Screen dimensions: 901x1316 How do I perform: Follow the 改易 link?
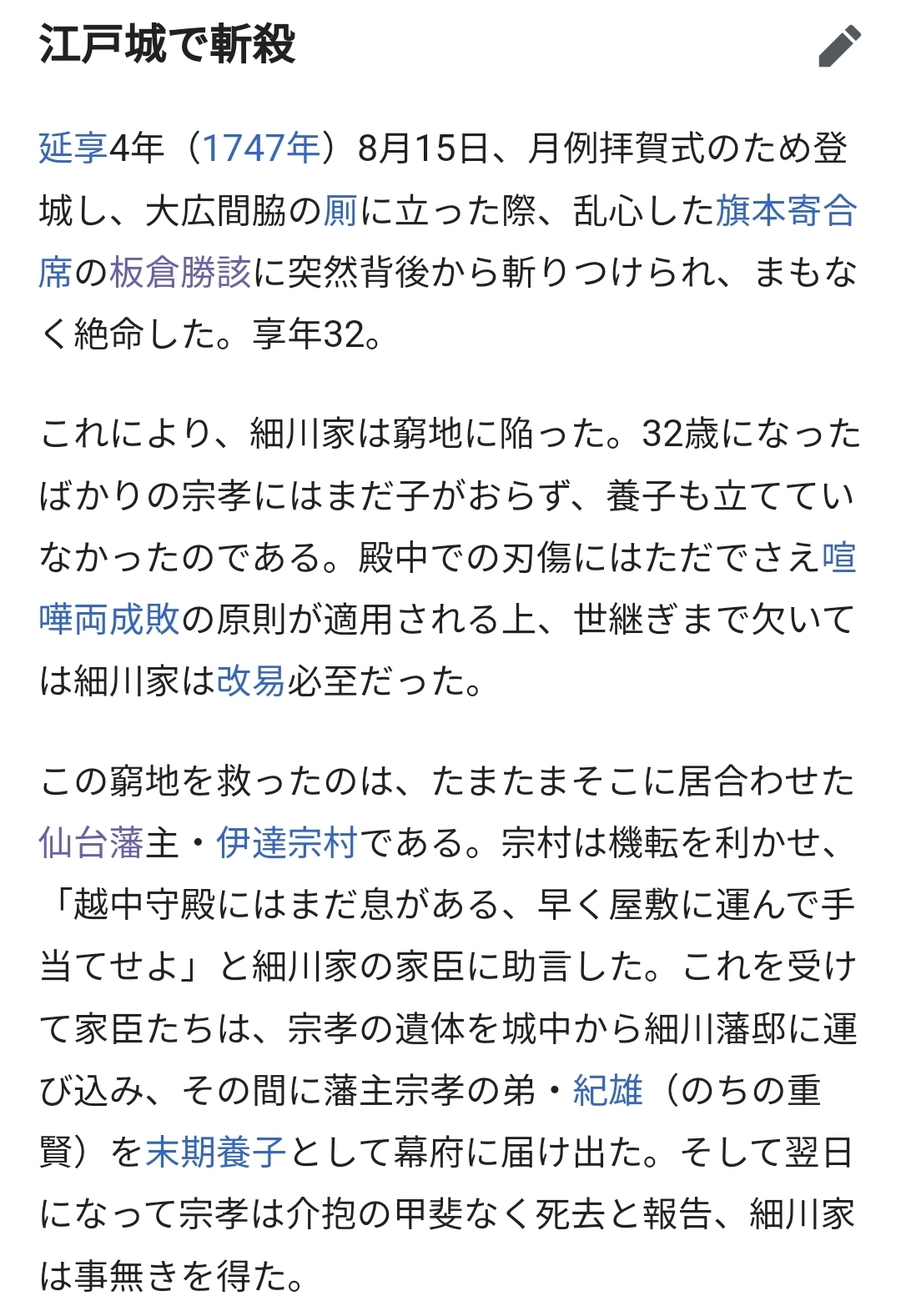tap(251, 681)
